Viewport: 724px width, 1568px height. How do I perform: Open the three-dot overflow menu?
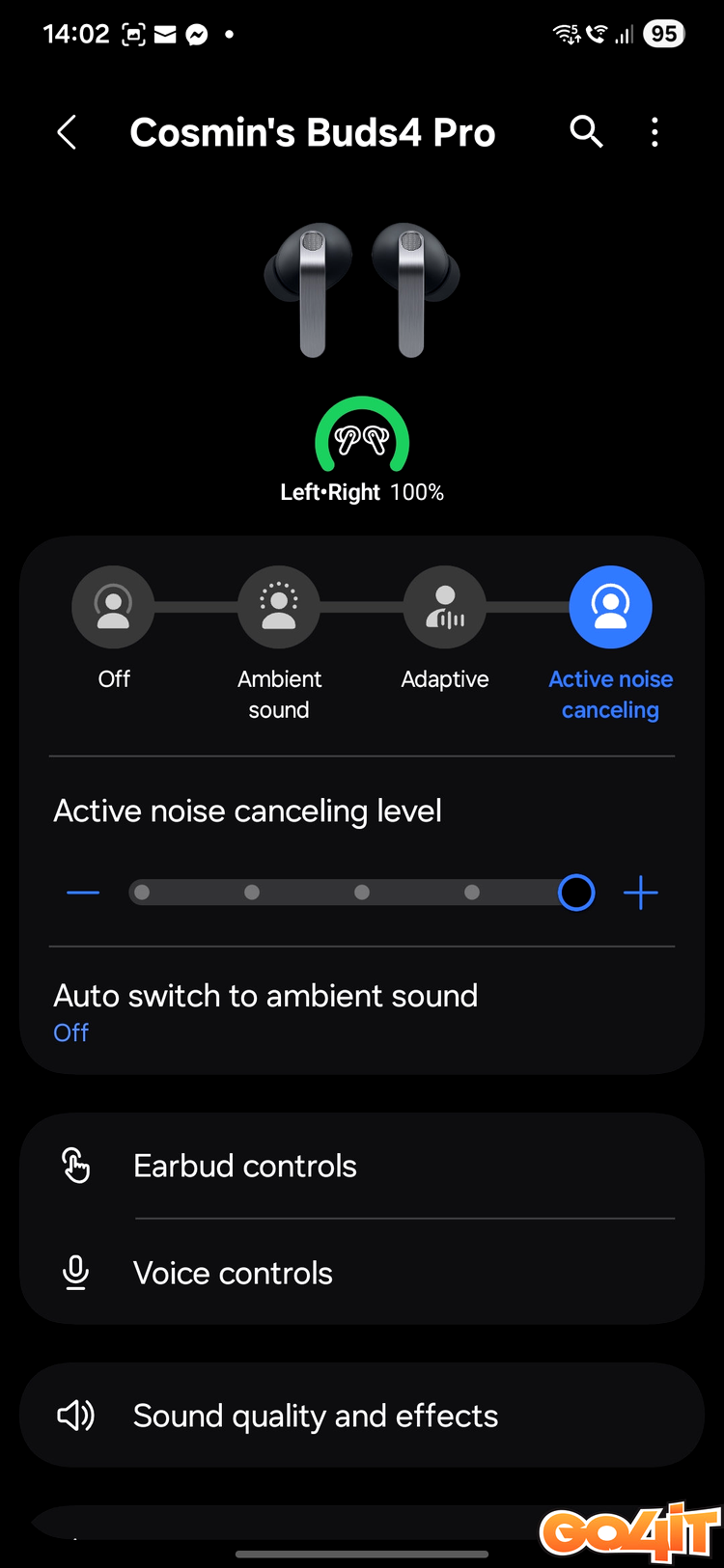[x=654, y=132]
